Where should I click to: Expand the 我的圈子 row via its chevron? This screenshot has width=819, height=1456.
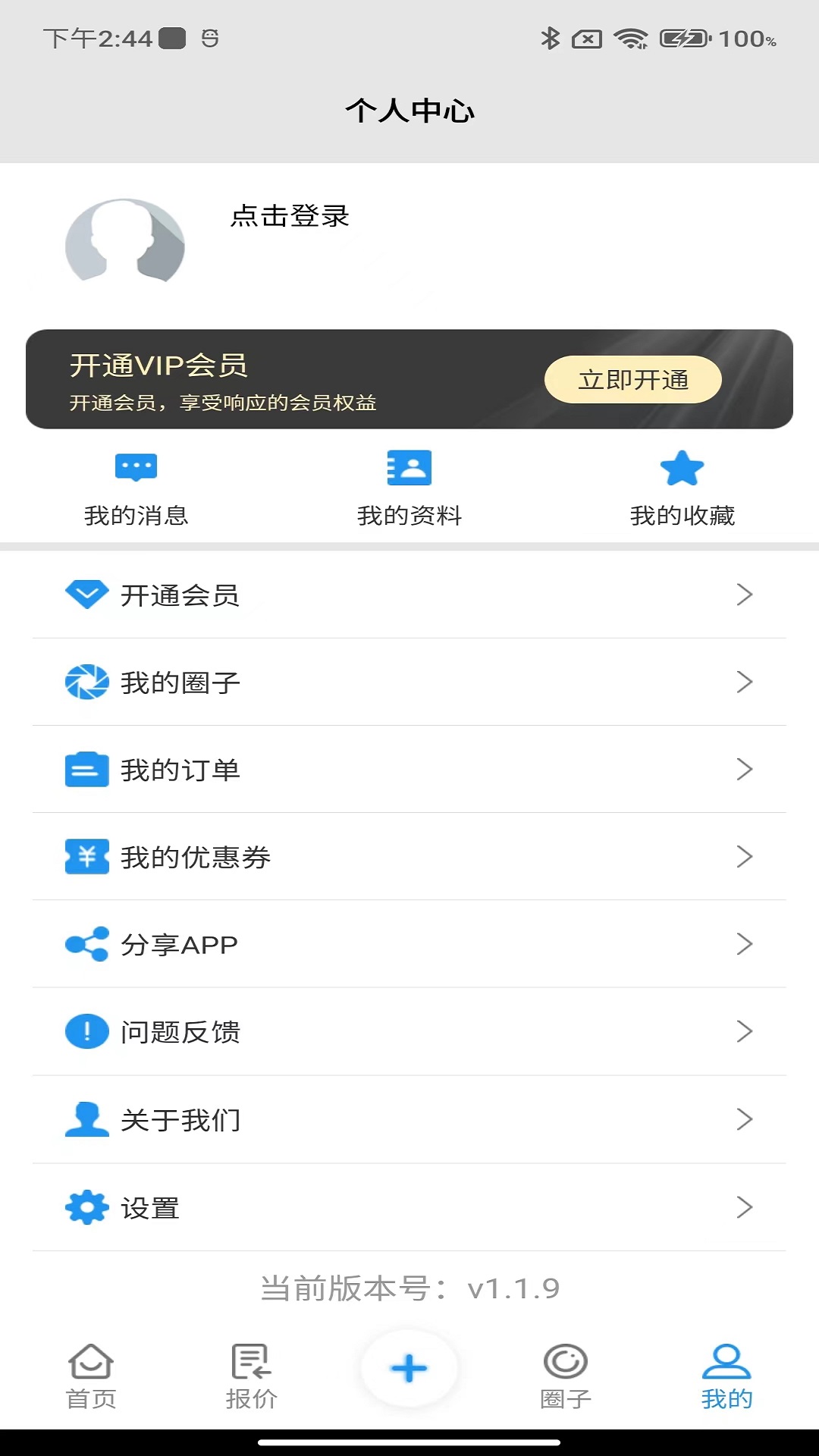(744, 682)
